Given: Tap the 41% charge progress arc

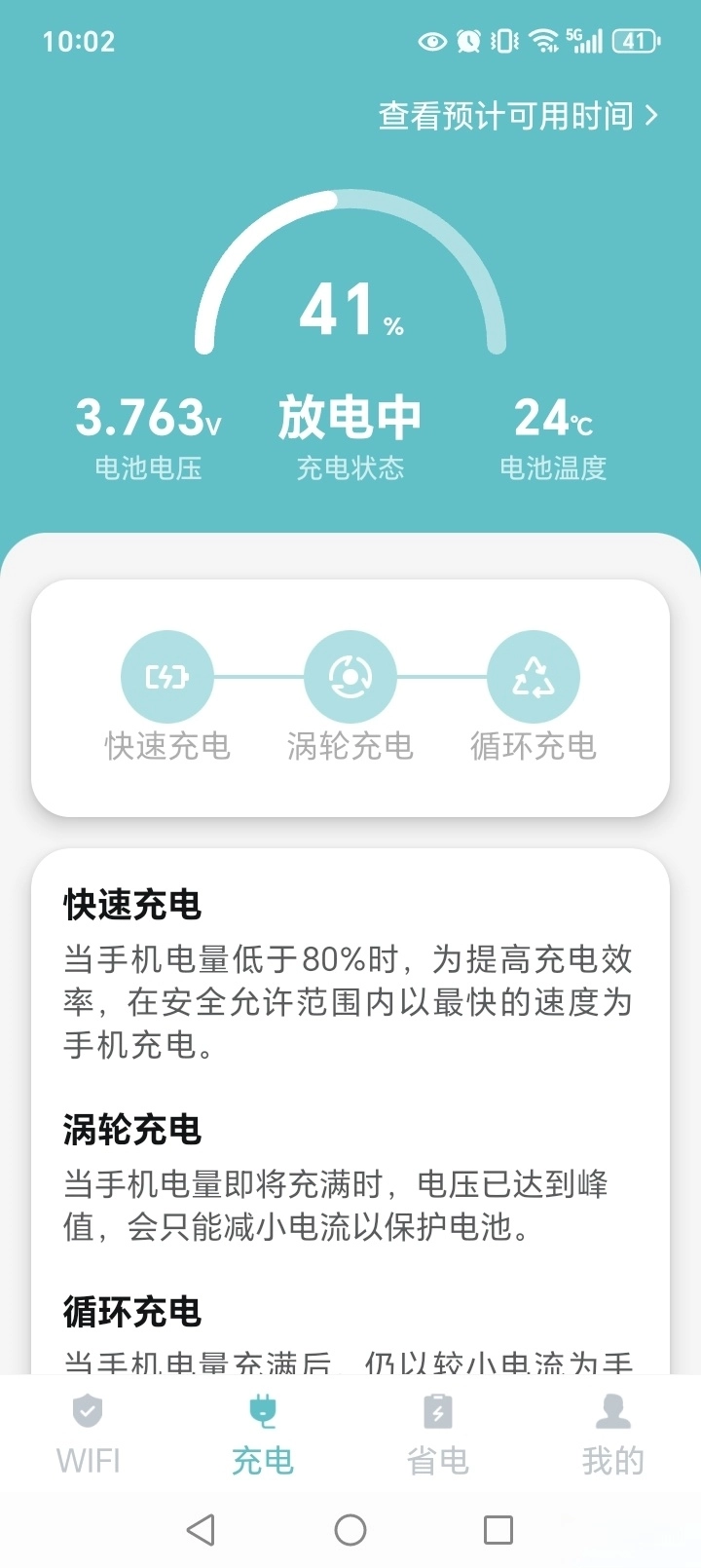Looking at the screenshot, I should 350,310.
